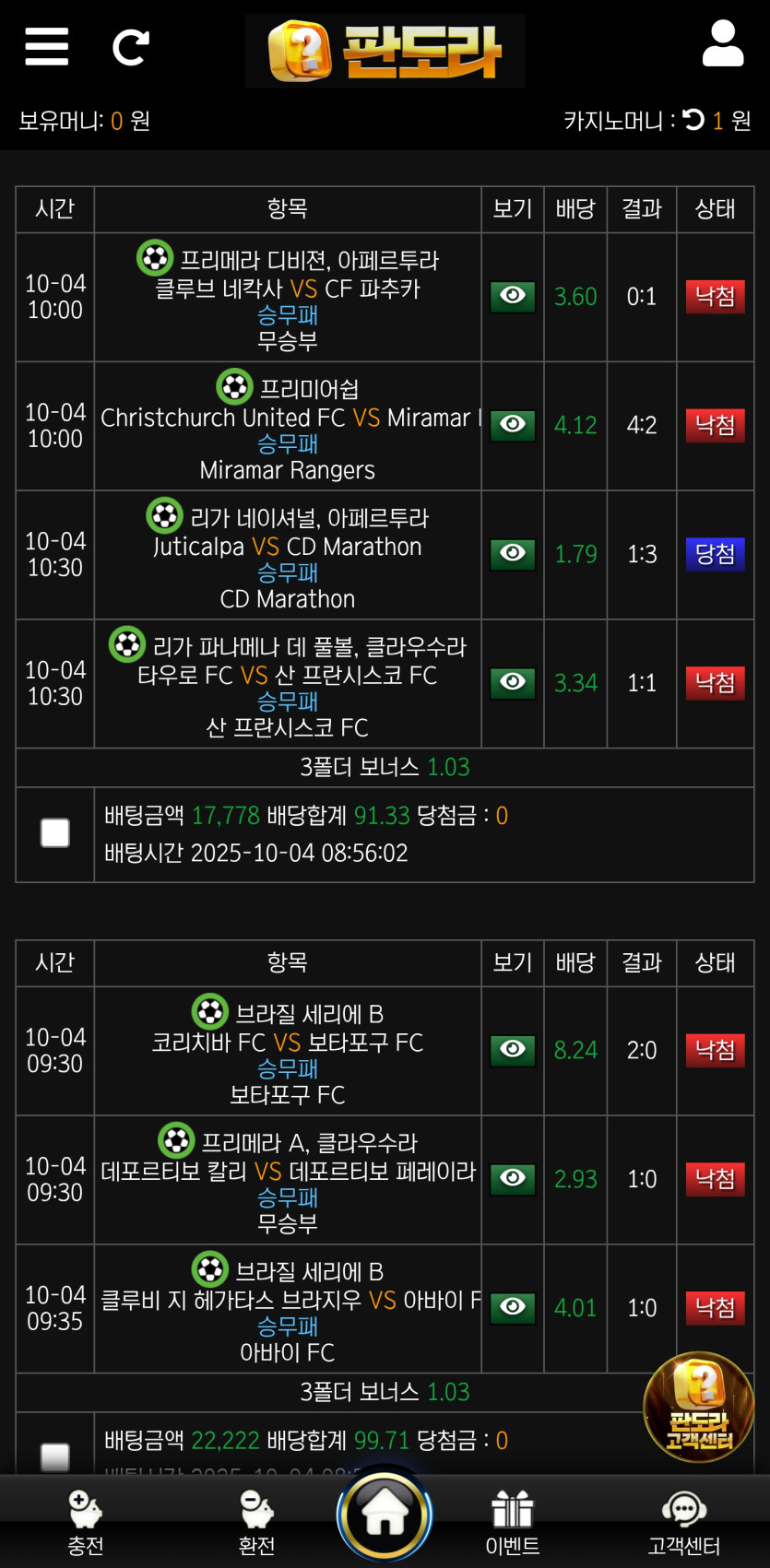This screenshot has width=770, height=1568.
Task: Open the floating 판도라 고객센터 button
Action: click(698, 1408)
